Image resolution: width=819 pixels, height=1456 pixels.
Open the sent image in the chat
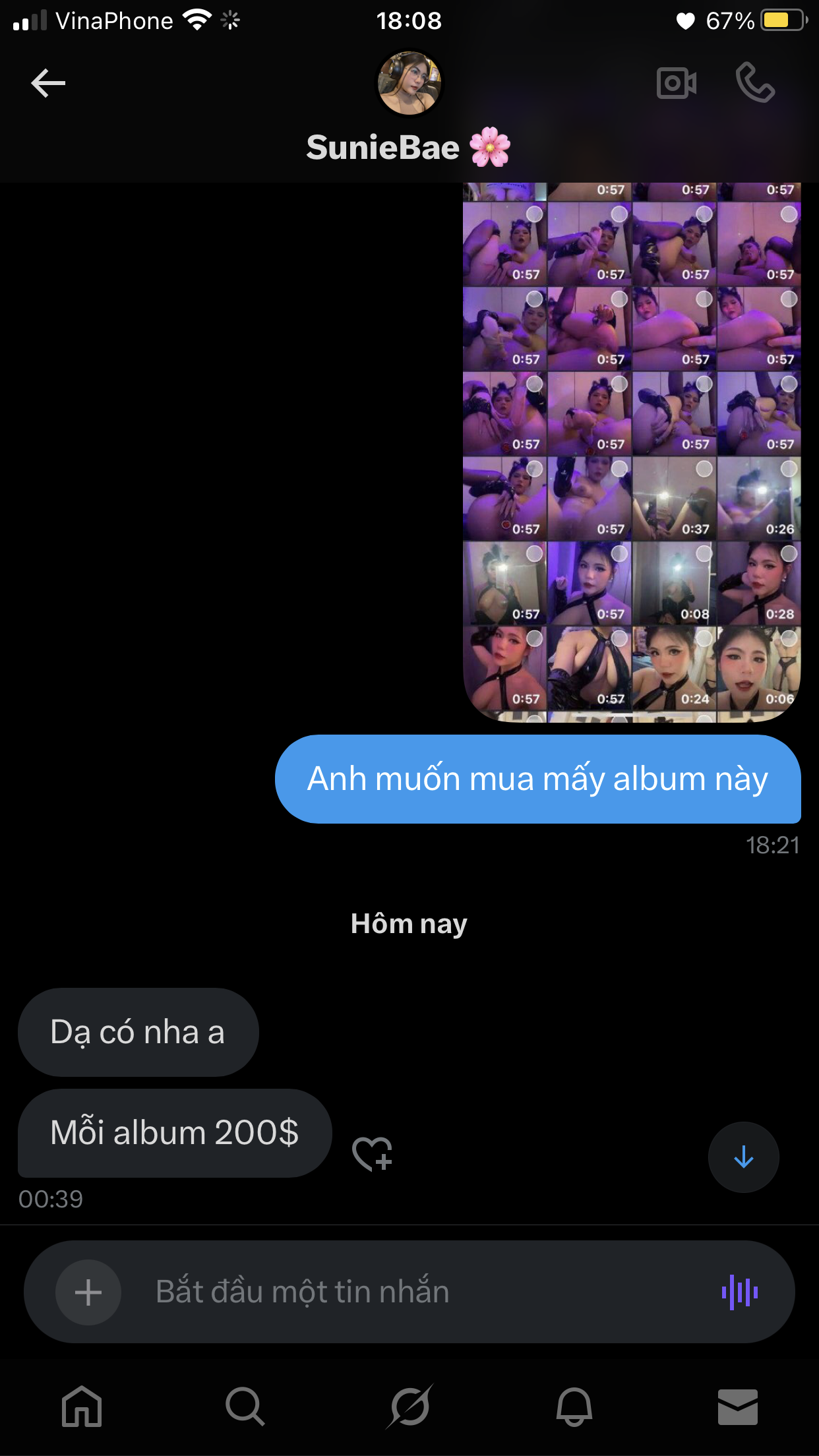tap(632, 452)
